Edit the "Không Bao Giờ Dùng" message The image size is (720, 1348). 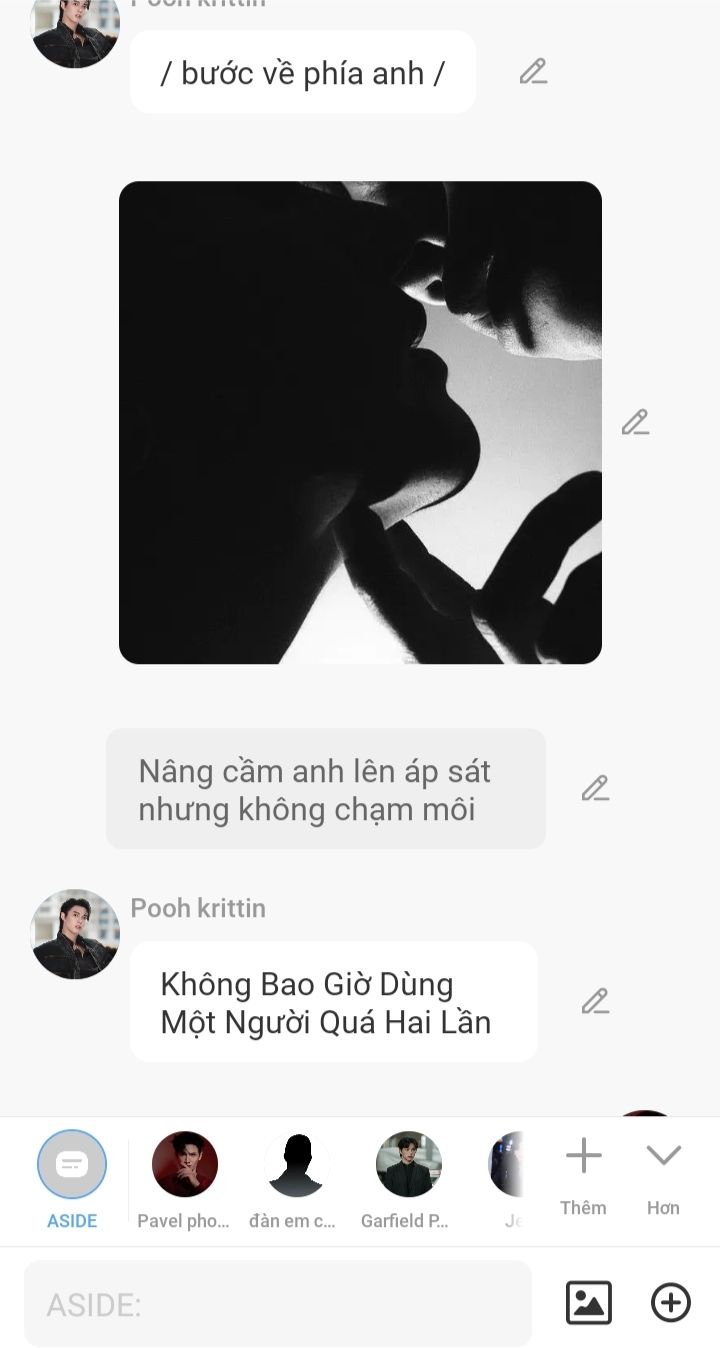[595, 1002]
